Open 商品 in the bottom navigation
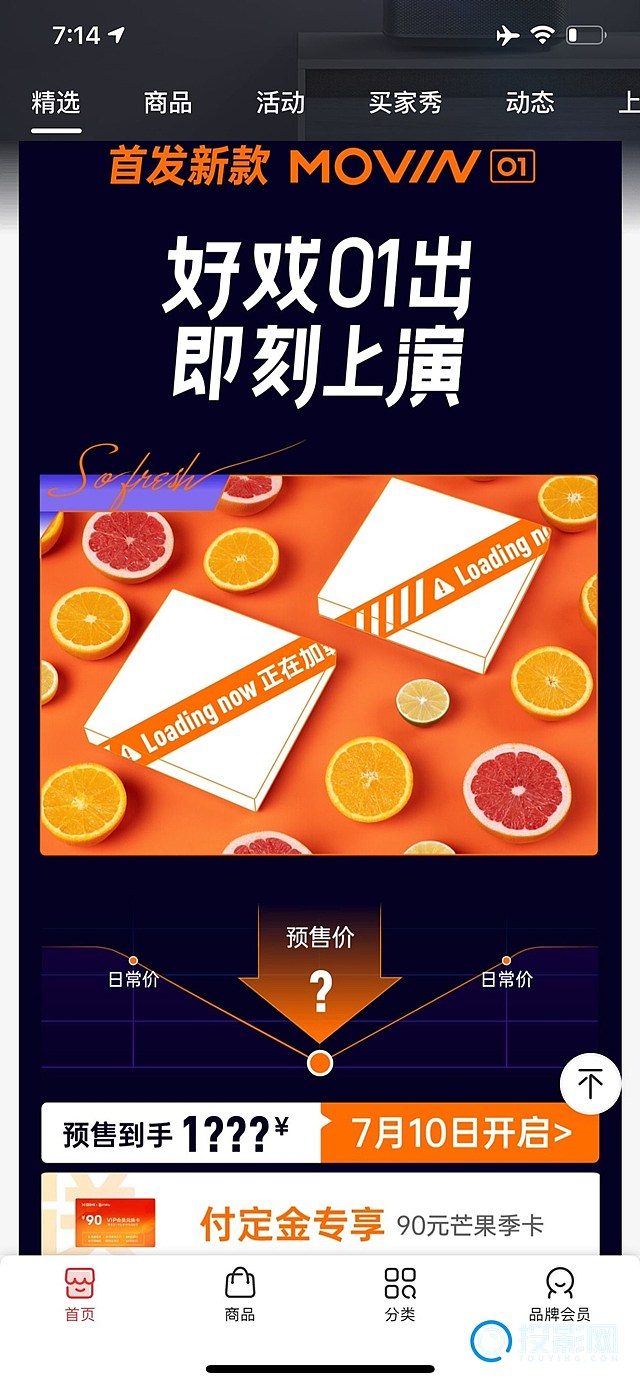Viewport: 640px width, 1385px height. (x=240, y=1294)
